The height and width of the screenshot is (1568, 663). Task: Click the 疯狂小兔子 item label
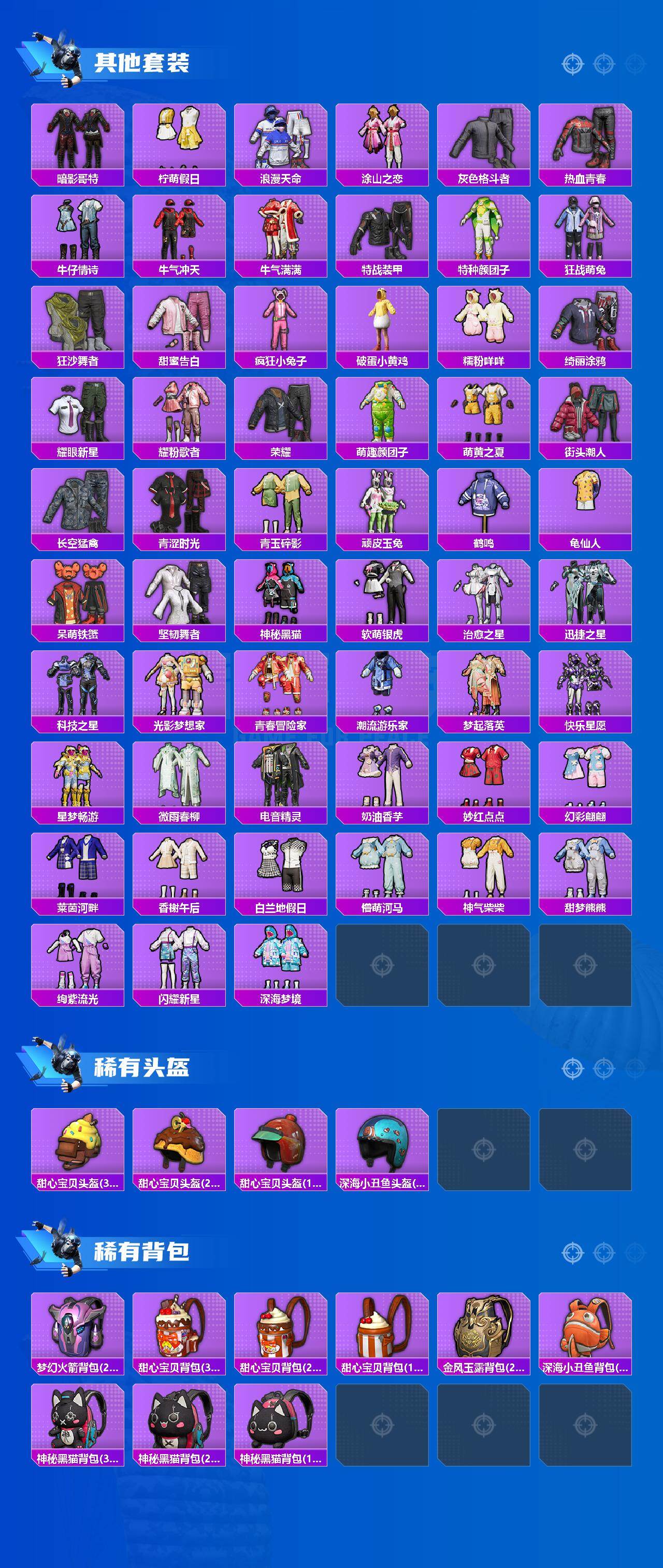click(280, 361)
